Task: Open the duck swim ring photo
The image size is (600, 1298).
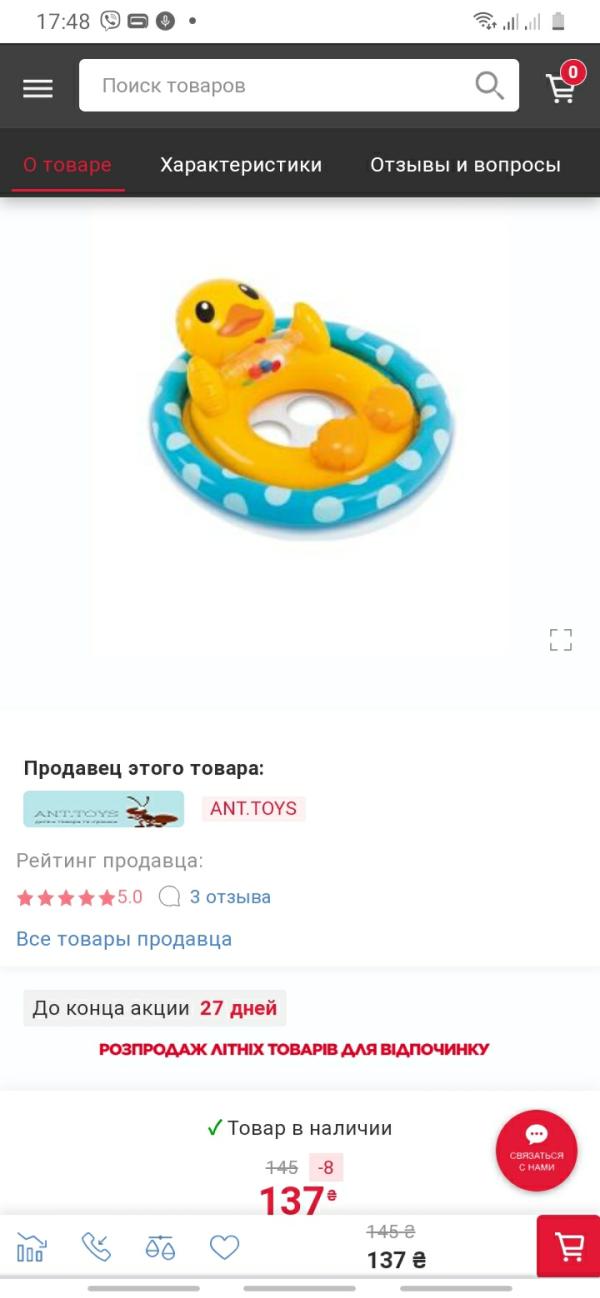Action: [300, 410]
